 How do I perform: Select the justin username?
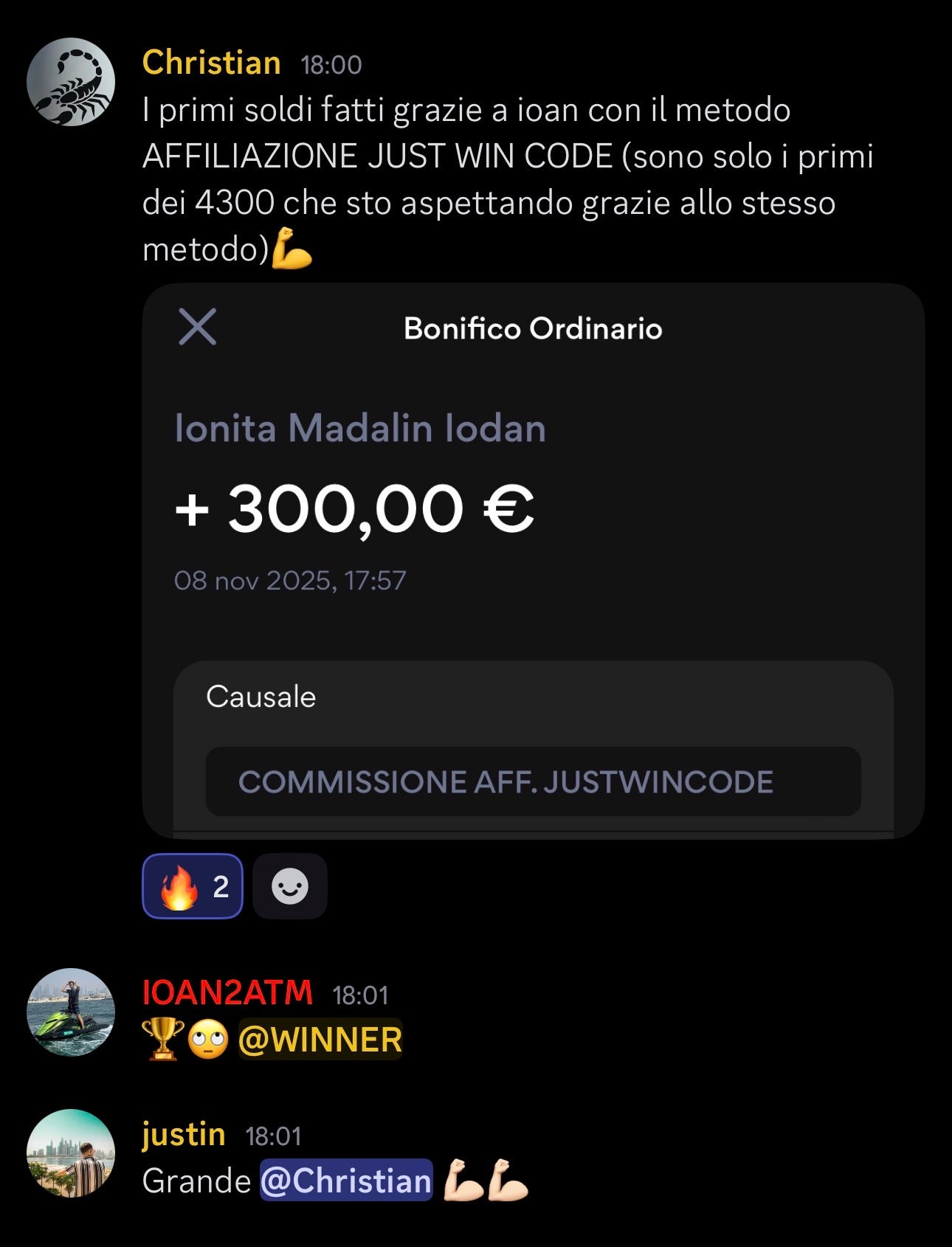[x=184, y=1134]
